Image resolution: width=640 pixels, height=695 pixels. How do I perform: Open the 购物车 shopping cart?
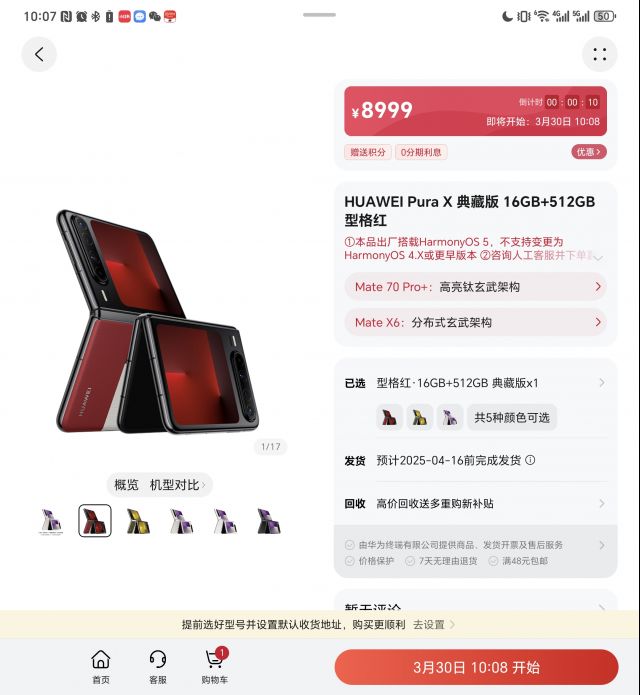pyautogui.click(x=215, y=666)
